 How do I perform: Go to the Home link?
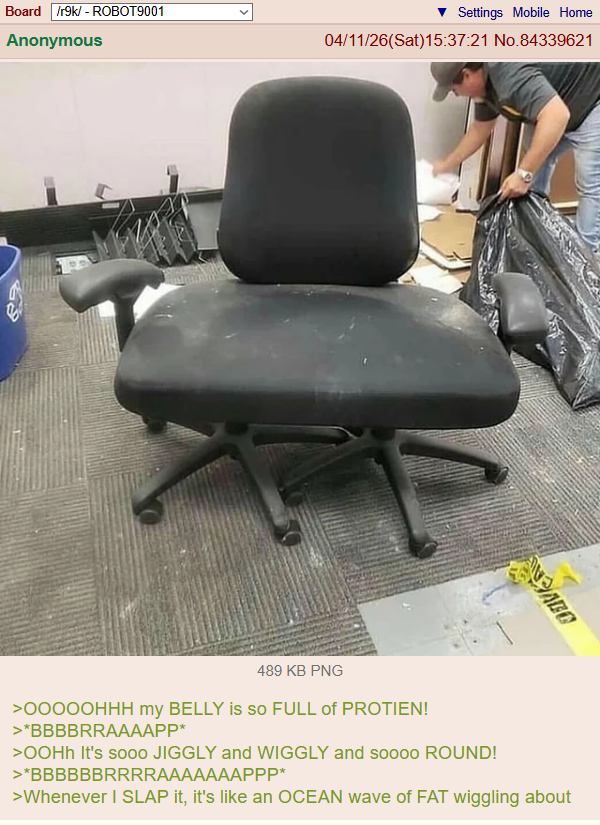576,12
